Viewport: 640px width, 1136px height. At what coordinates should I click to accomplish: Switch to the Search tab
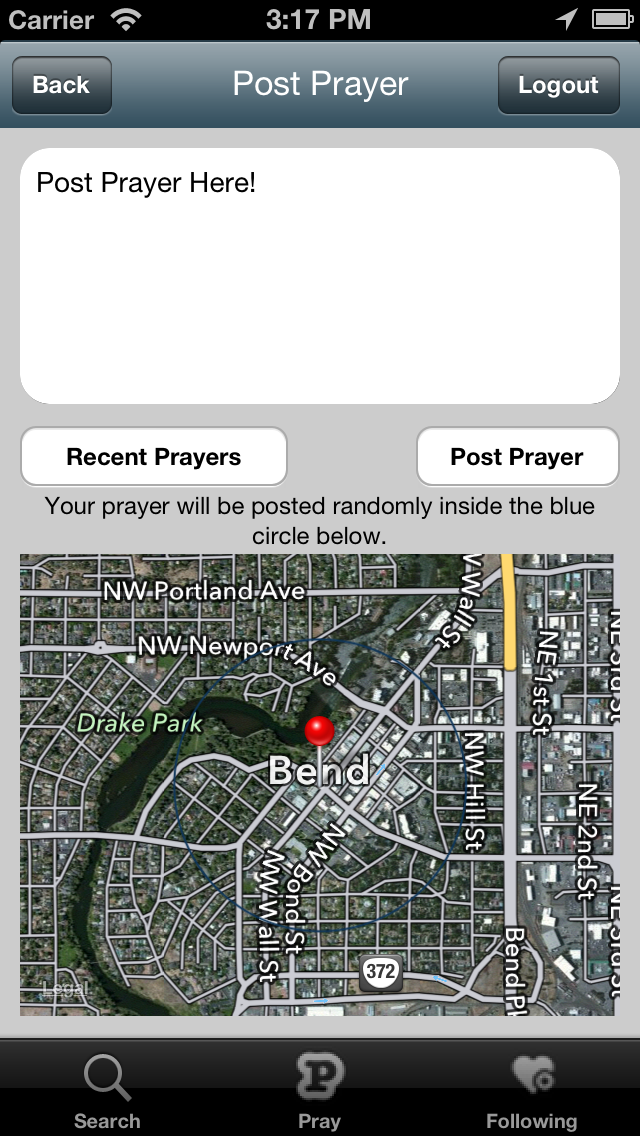107,1089
